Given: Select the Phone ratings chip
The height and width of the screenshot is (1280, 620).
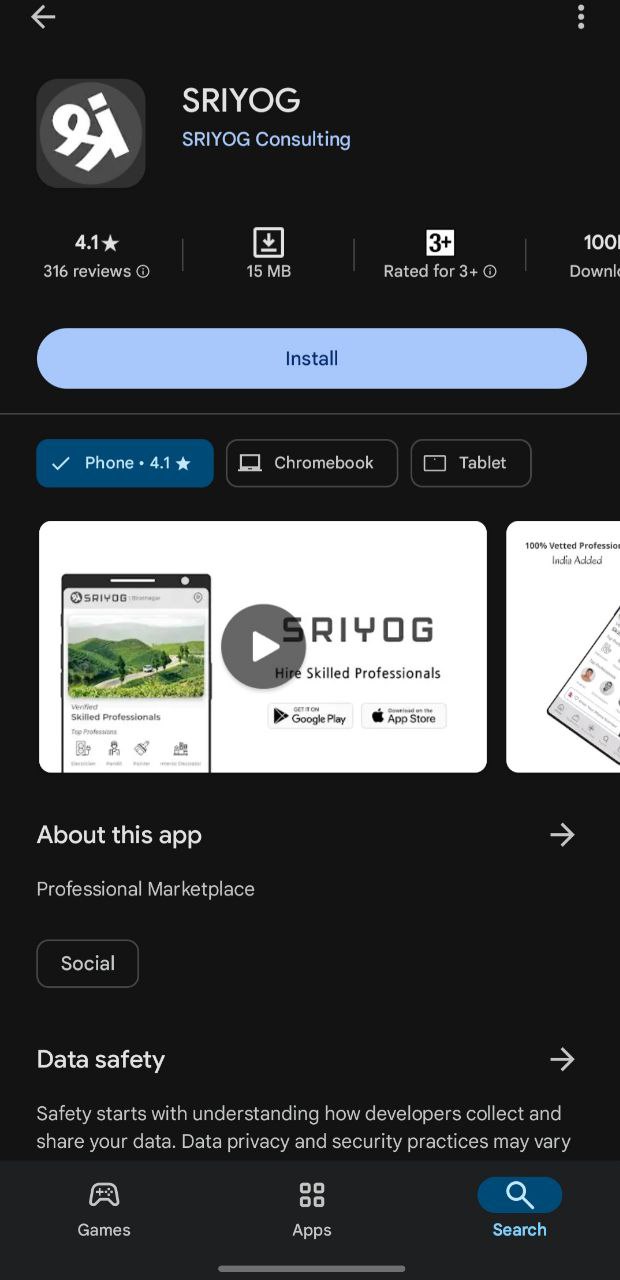Looking at the screenshot, I should pos(125,463).
